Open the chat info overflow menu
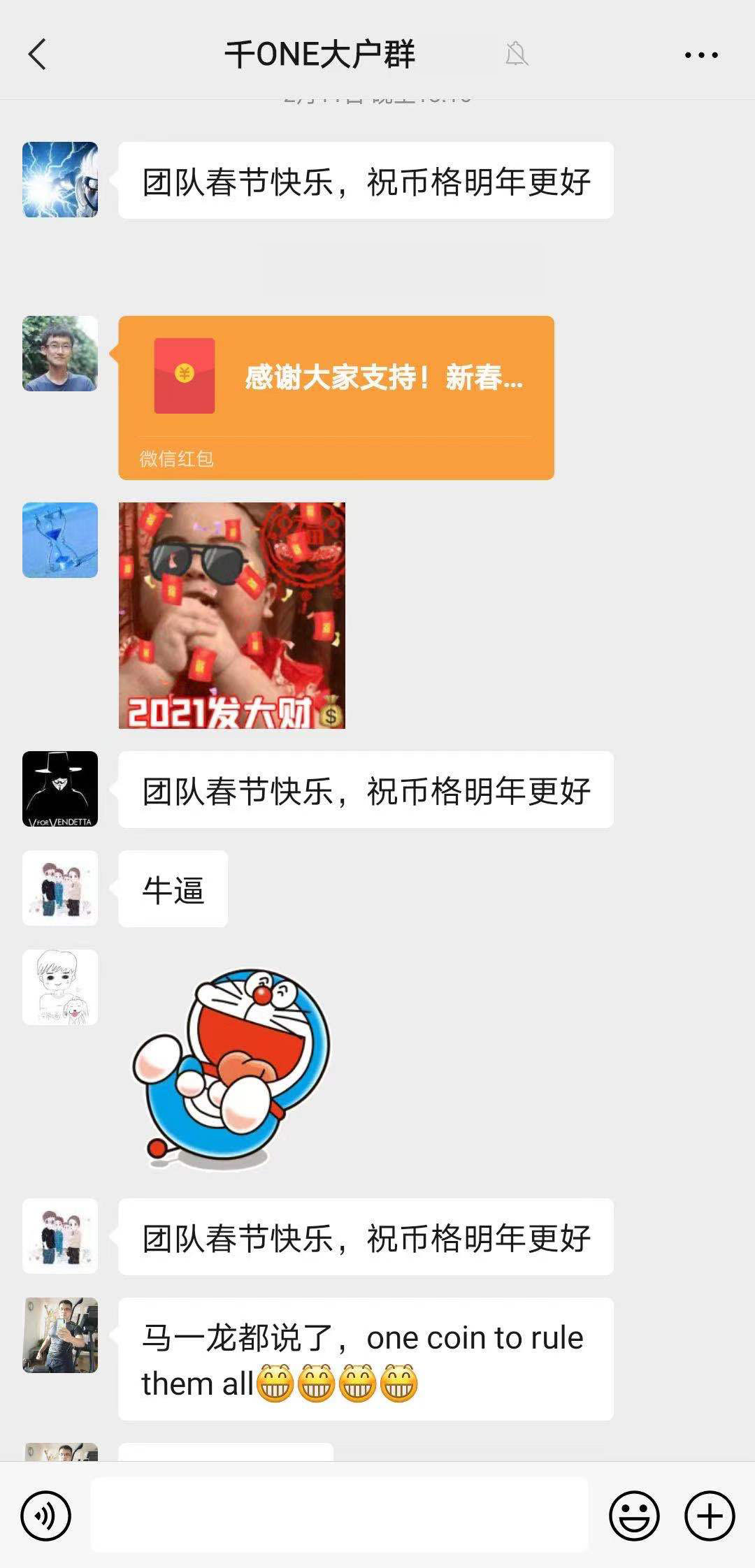The height and width of the screenshot is (1568, 755). [701, 55]
